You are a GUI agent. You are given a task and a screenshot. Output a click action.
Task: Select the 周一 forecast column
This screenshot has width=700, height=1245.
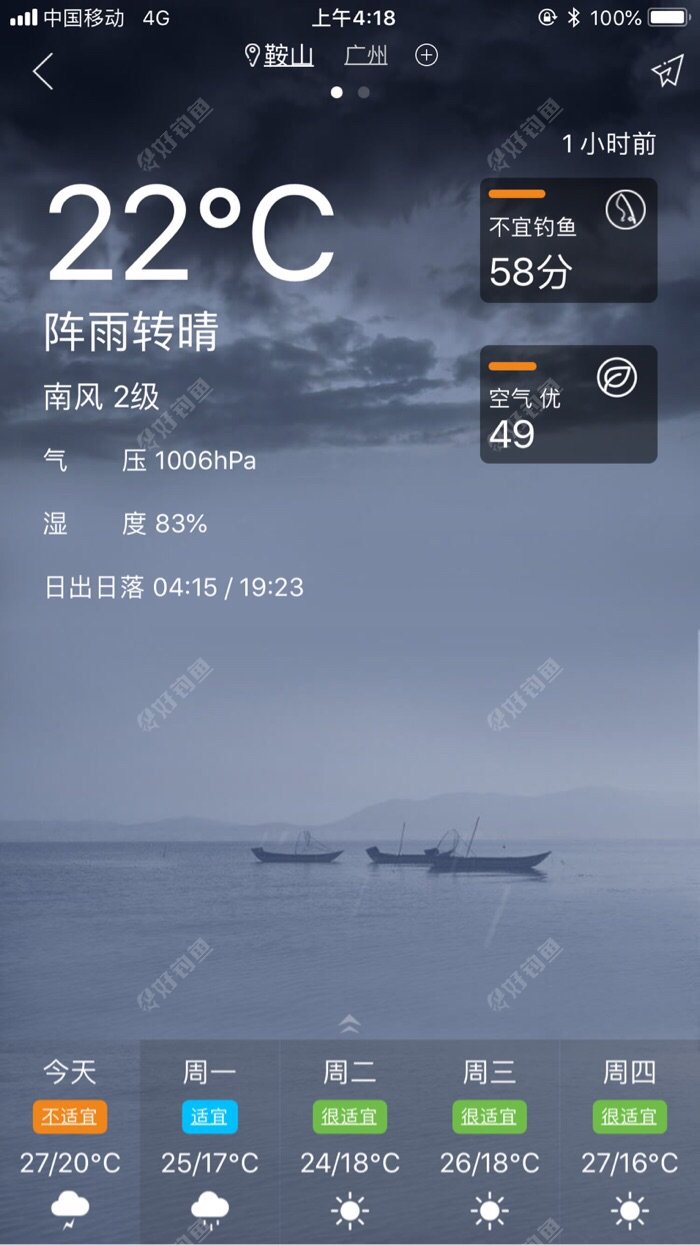(210, 1142)
